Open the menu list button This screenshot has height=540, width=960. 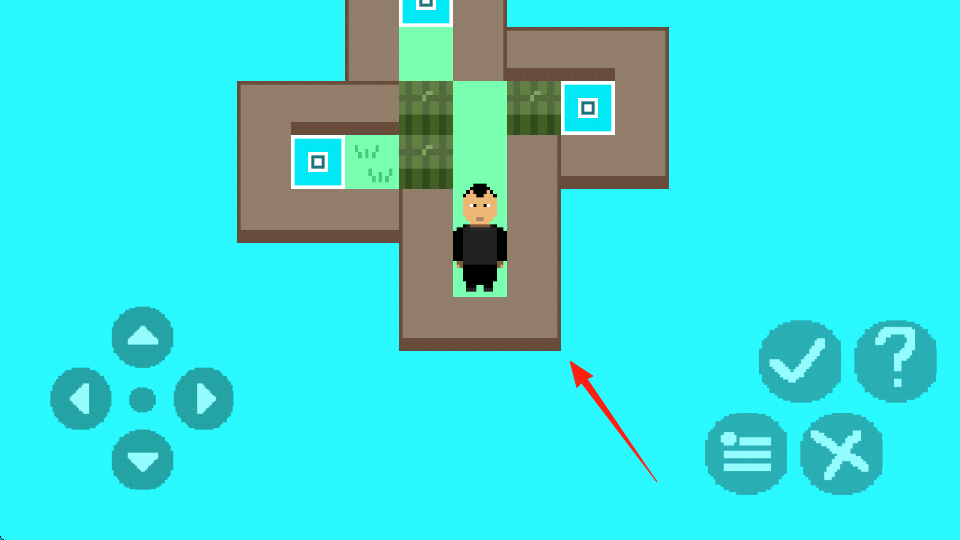click(746, 454)
